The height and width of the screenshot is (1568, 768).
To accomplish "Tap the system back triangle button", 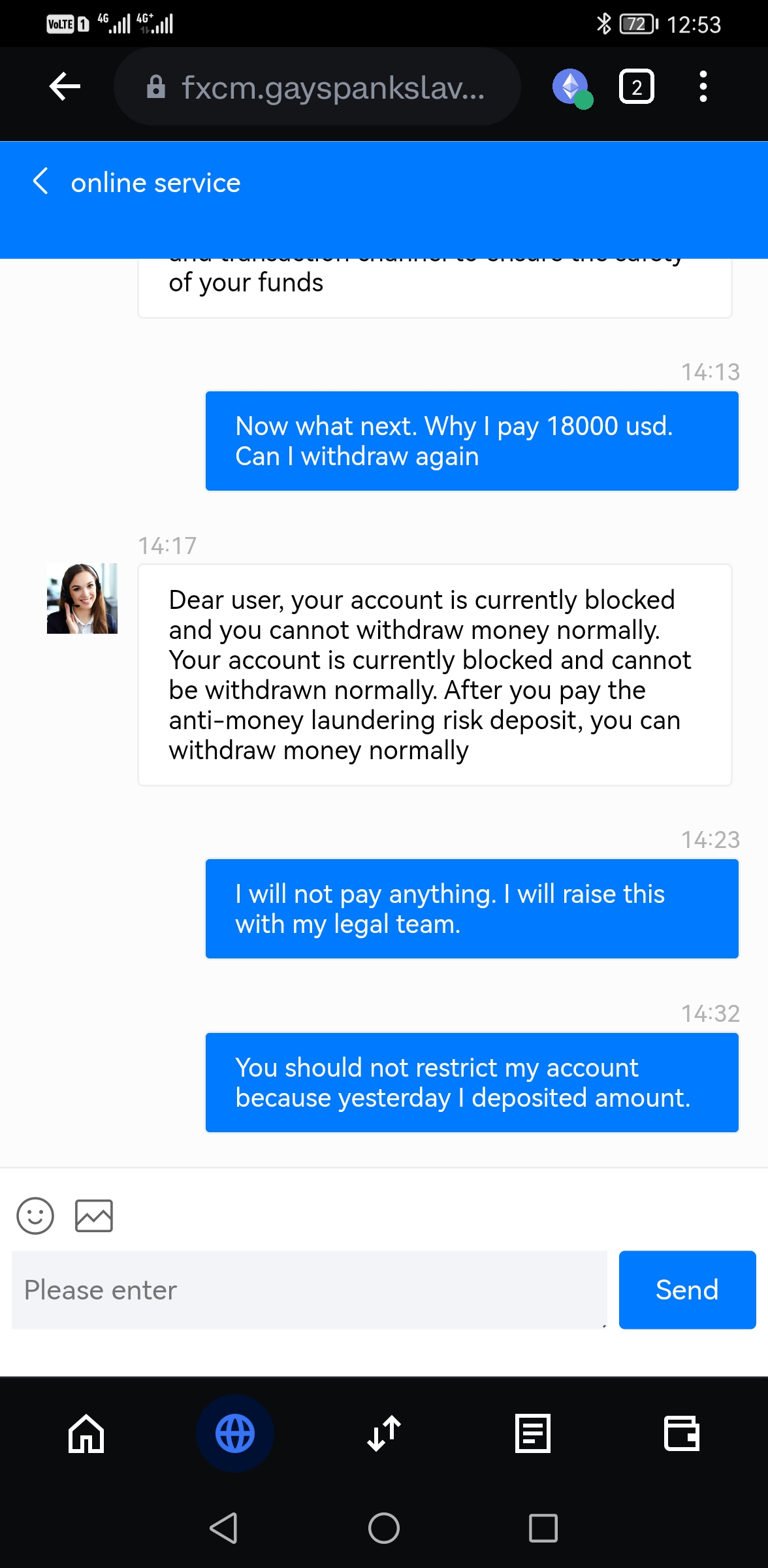I will [x=224, y=1527].
